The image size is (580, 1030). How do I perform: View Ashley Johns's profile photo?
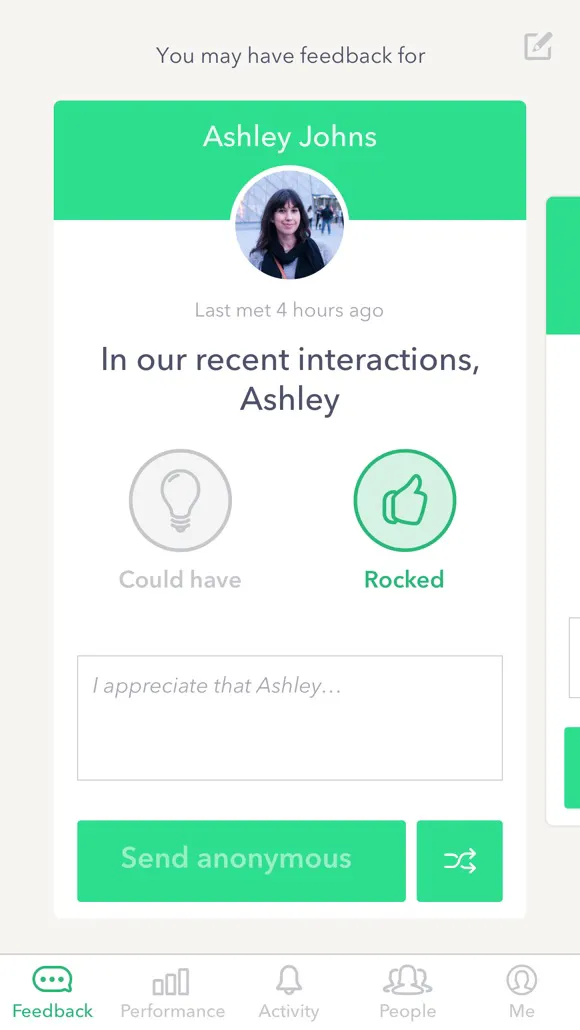click(x=290, y=224)
